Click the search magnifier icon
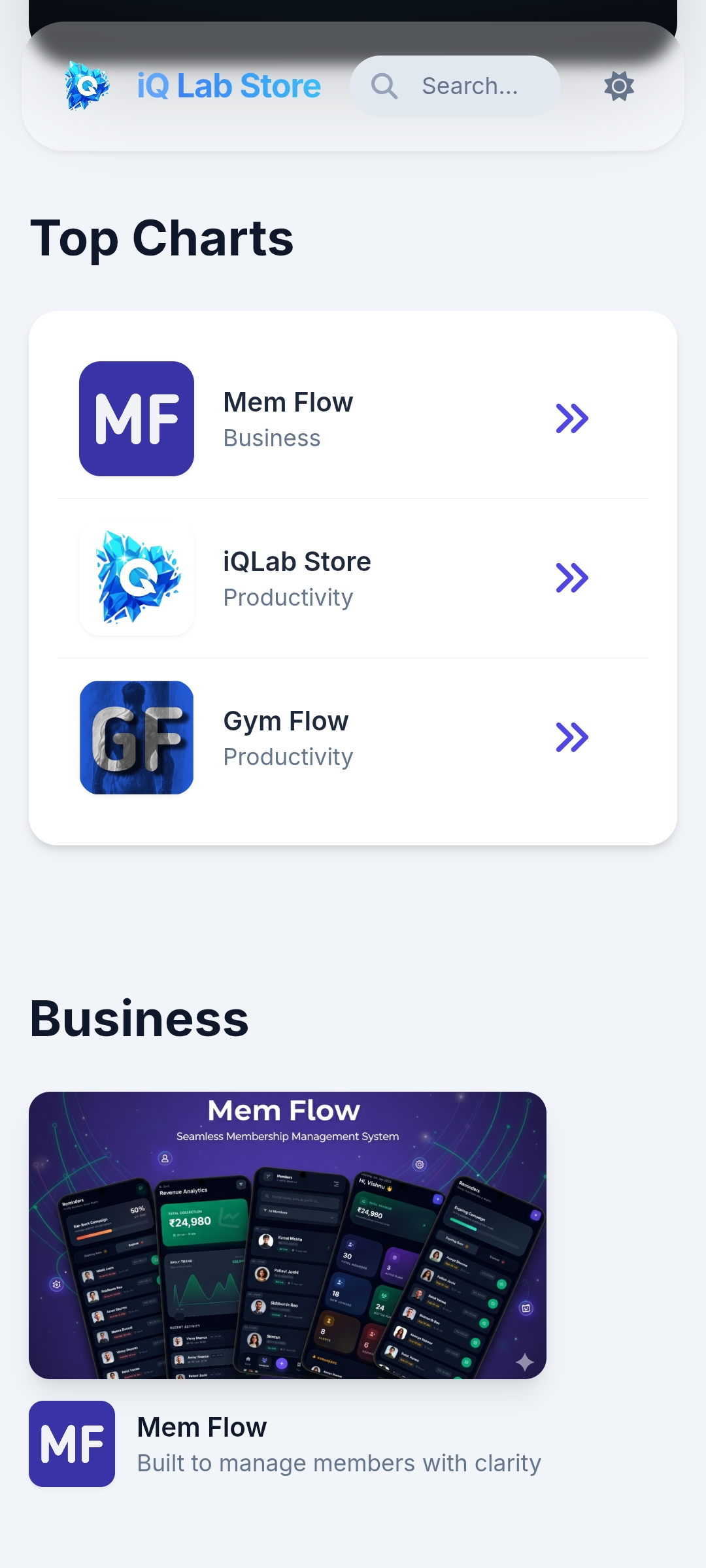This screenshot has height=1568, width=706. tap(384, 86)
